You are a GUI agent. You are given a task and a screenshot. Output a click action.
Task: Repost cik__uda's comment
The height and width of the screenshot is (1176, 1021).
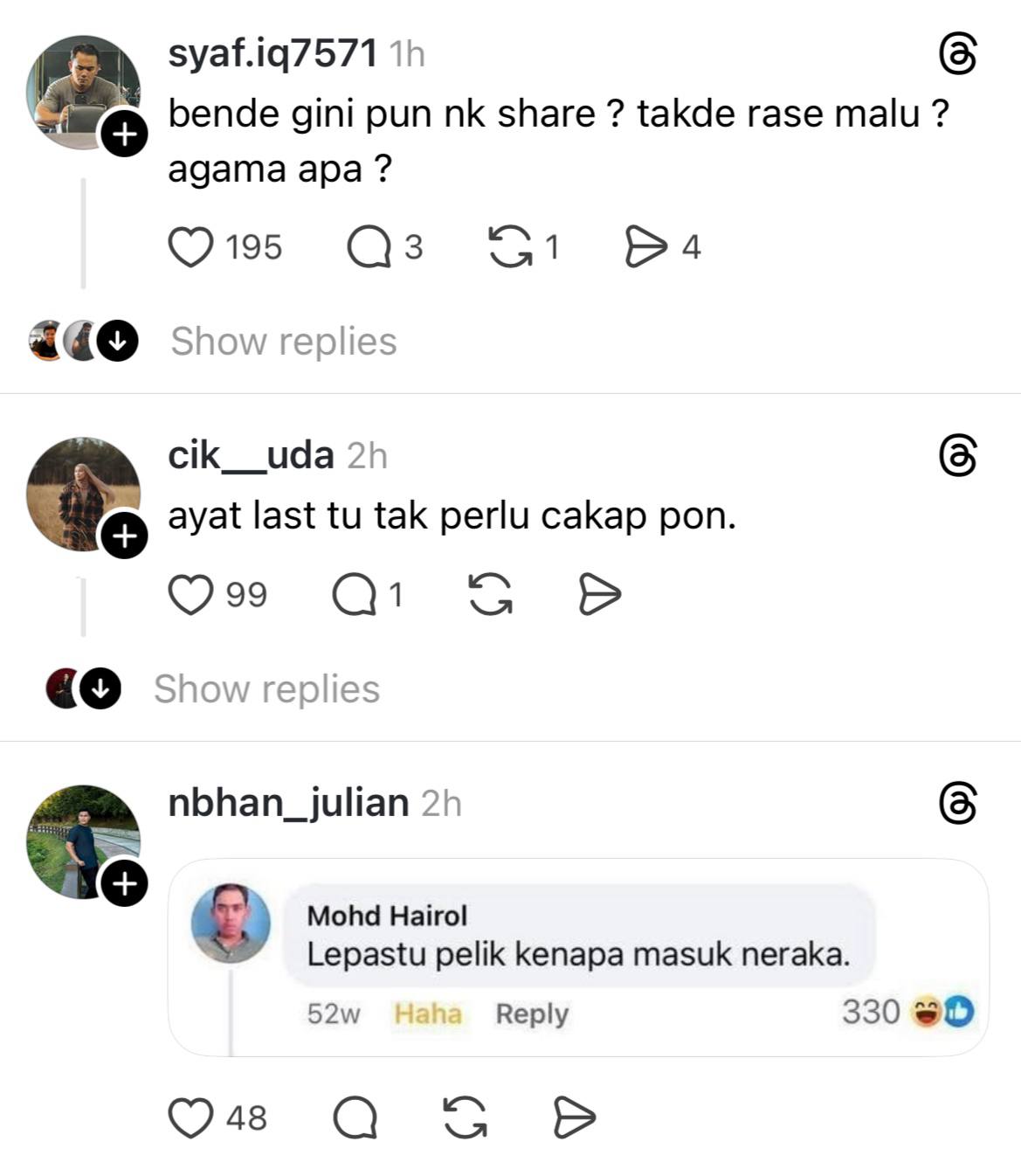pos(490,595)
